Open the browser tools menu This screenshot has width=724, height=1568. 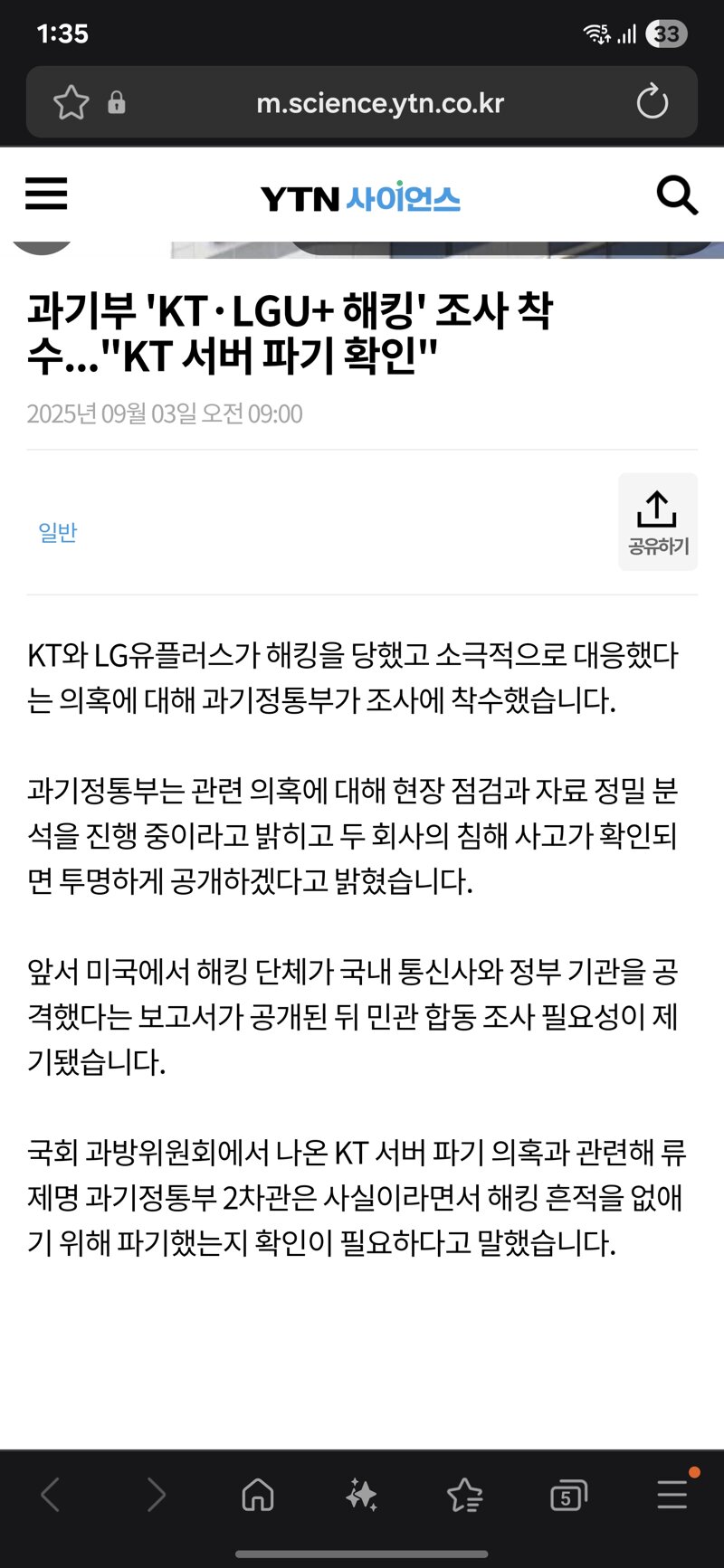tap(672, 1493)
